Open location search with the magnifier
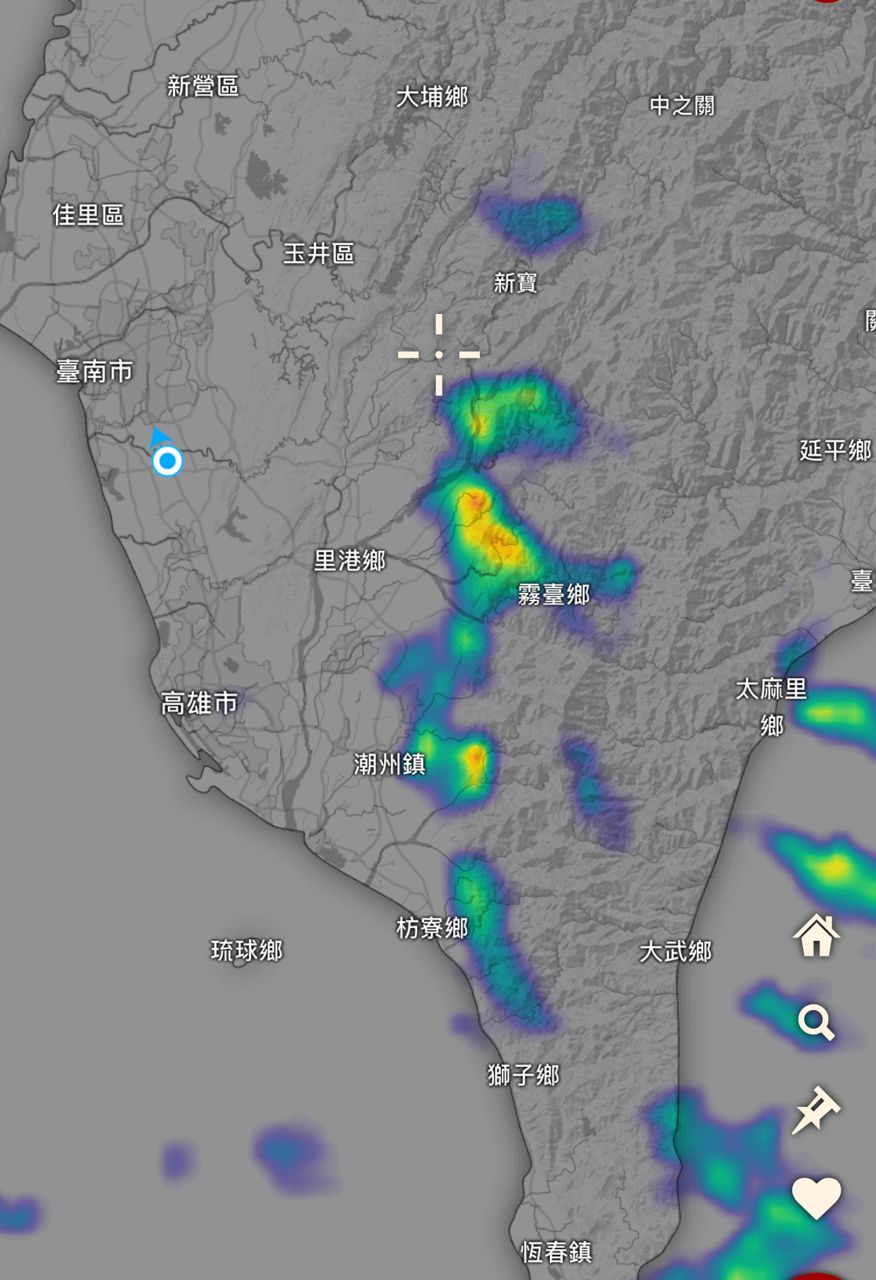The width and height of the screenshot is (876, 1280). click(816, 1023)
